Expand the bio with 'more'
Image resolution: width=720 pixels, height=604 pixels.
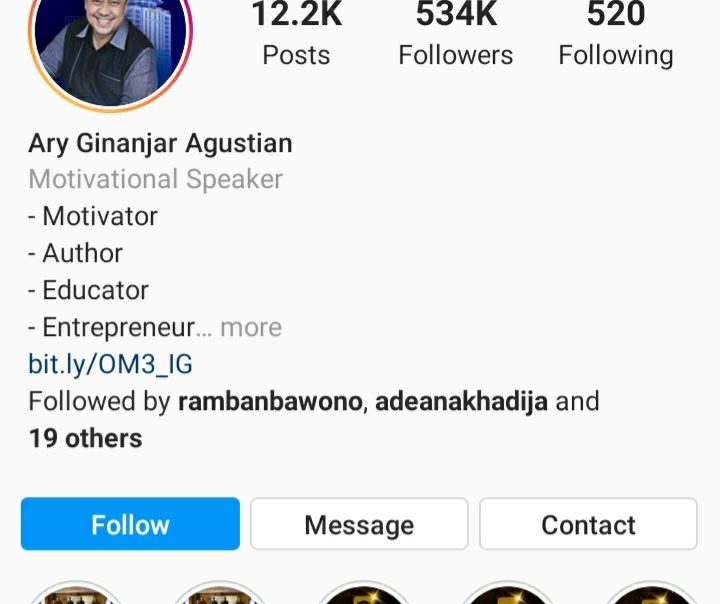tap(251, 328)
